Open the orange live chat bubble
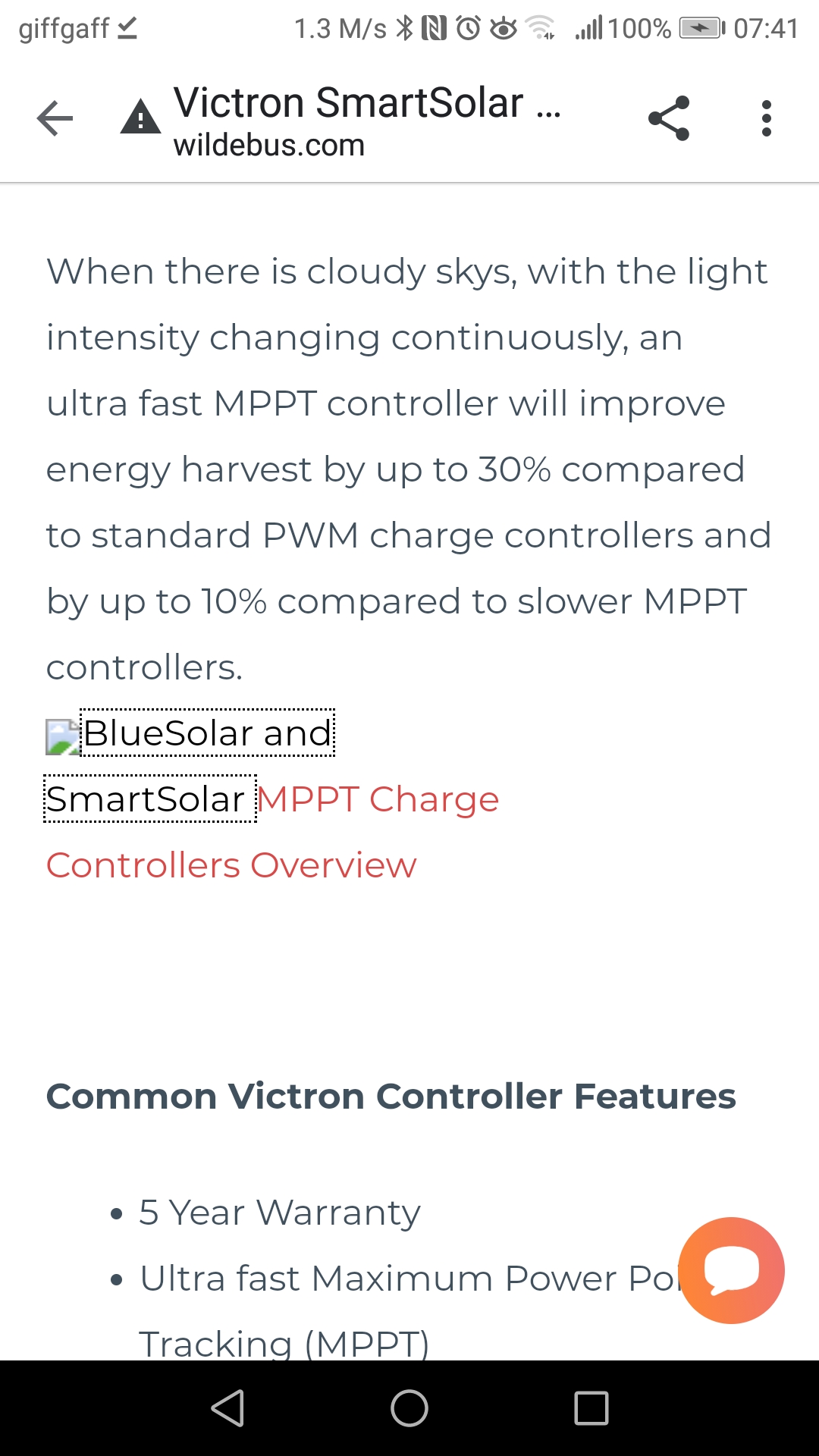819x1456 pixels. [731, 1270]
